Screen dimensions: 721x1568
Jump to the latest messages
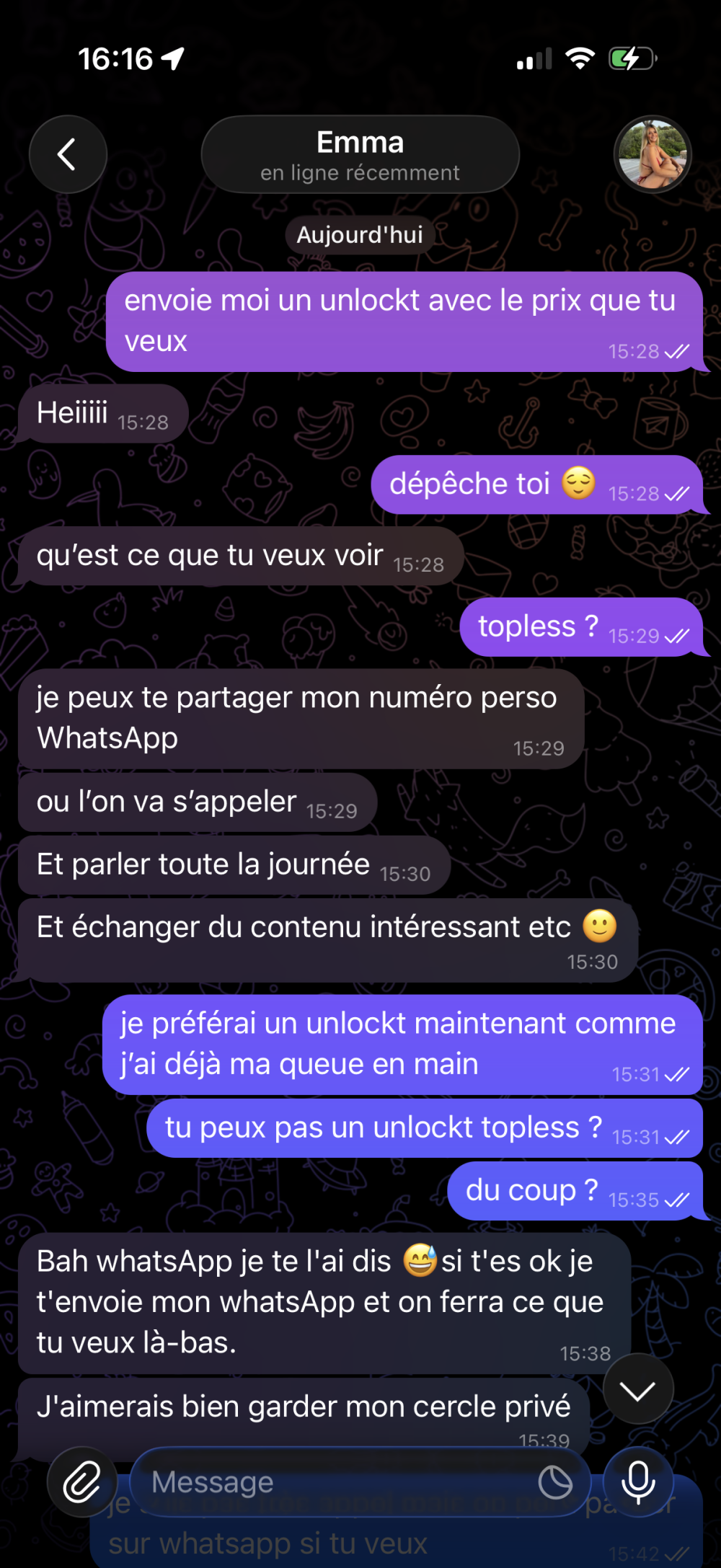[638, 1389]
